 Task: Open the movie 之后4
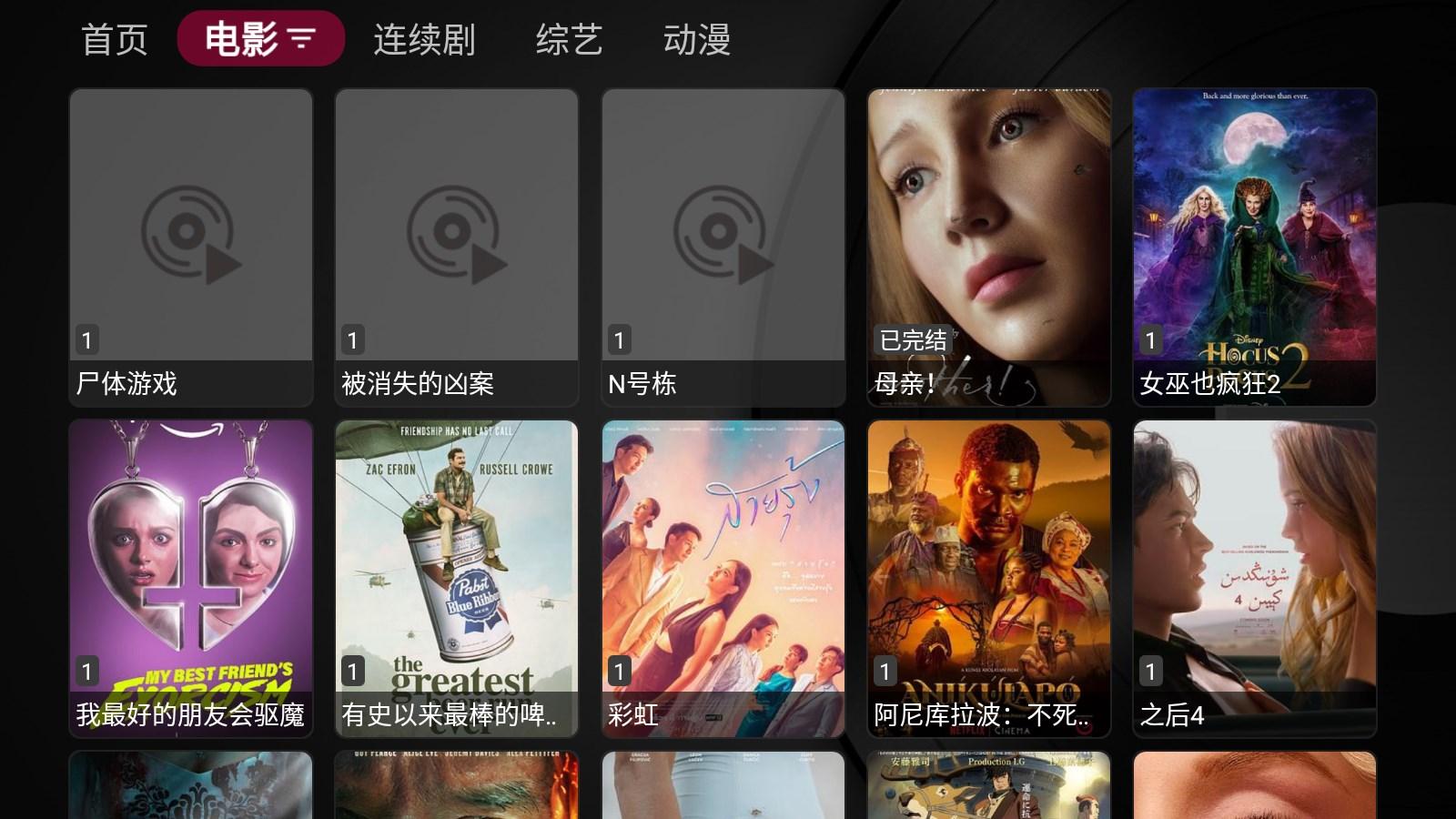1254,578
